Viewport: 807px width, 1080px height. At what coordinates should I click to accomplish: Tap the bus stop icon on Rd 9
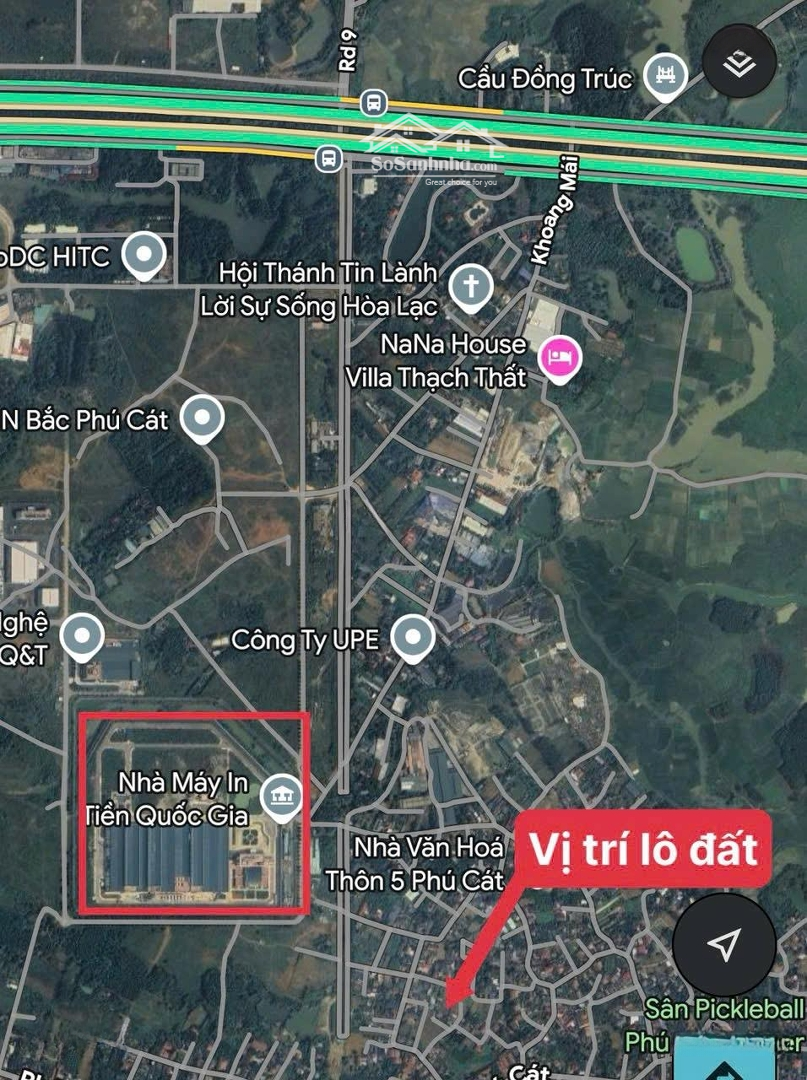(x=373, y=101)
